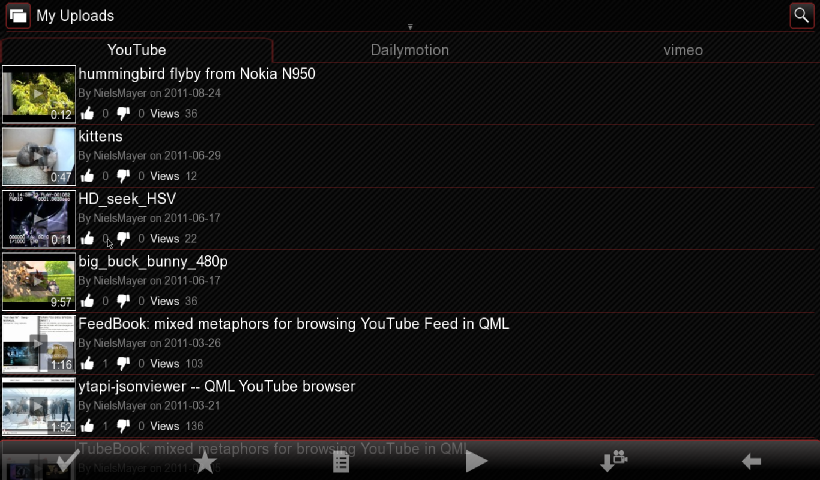Tap the download video toolbar icon
Screen dimensions: 820x480
pos(613,461)
